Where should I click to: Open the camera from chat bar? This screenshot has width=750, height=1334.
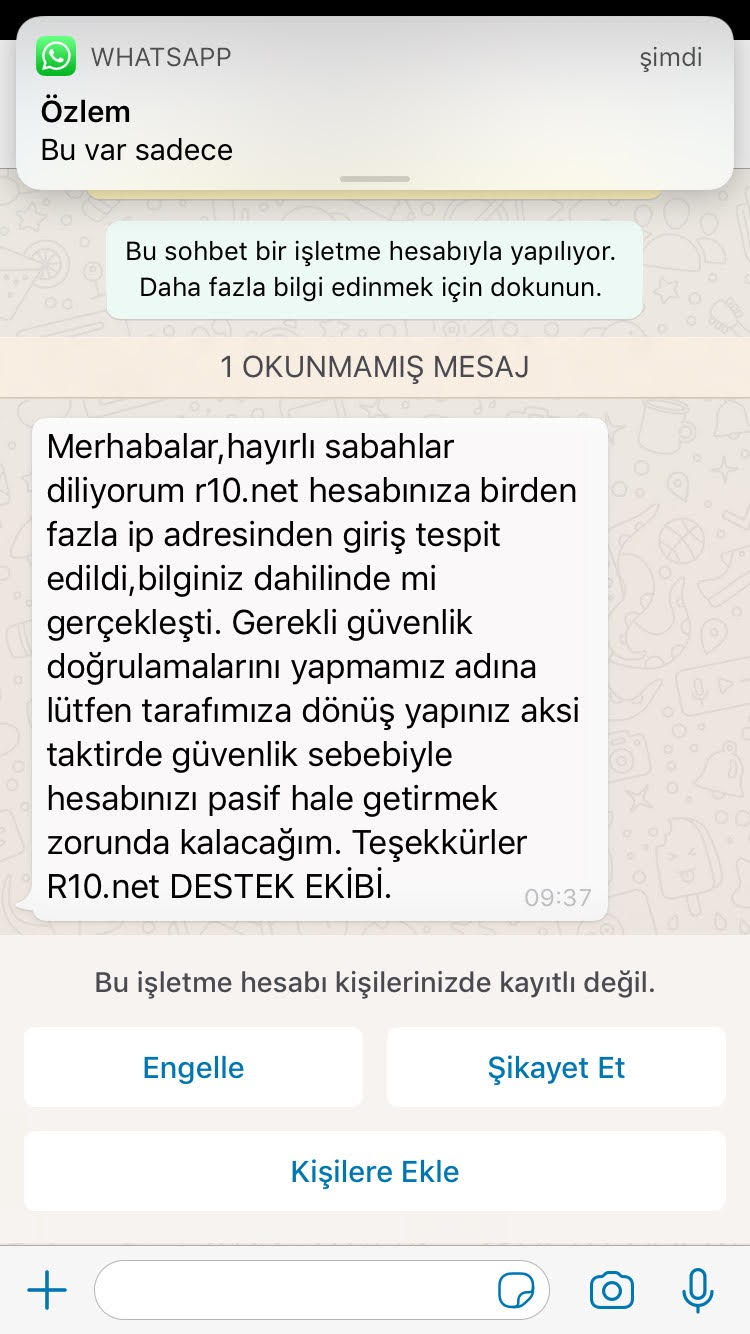[x=612, y=1291]
